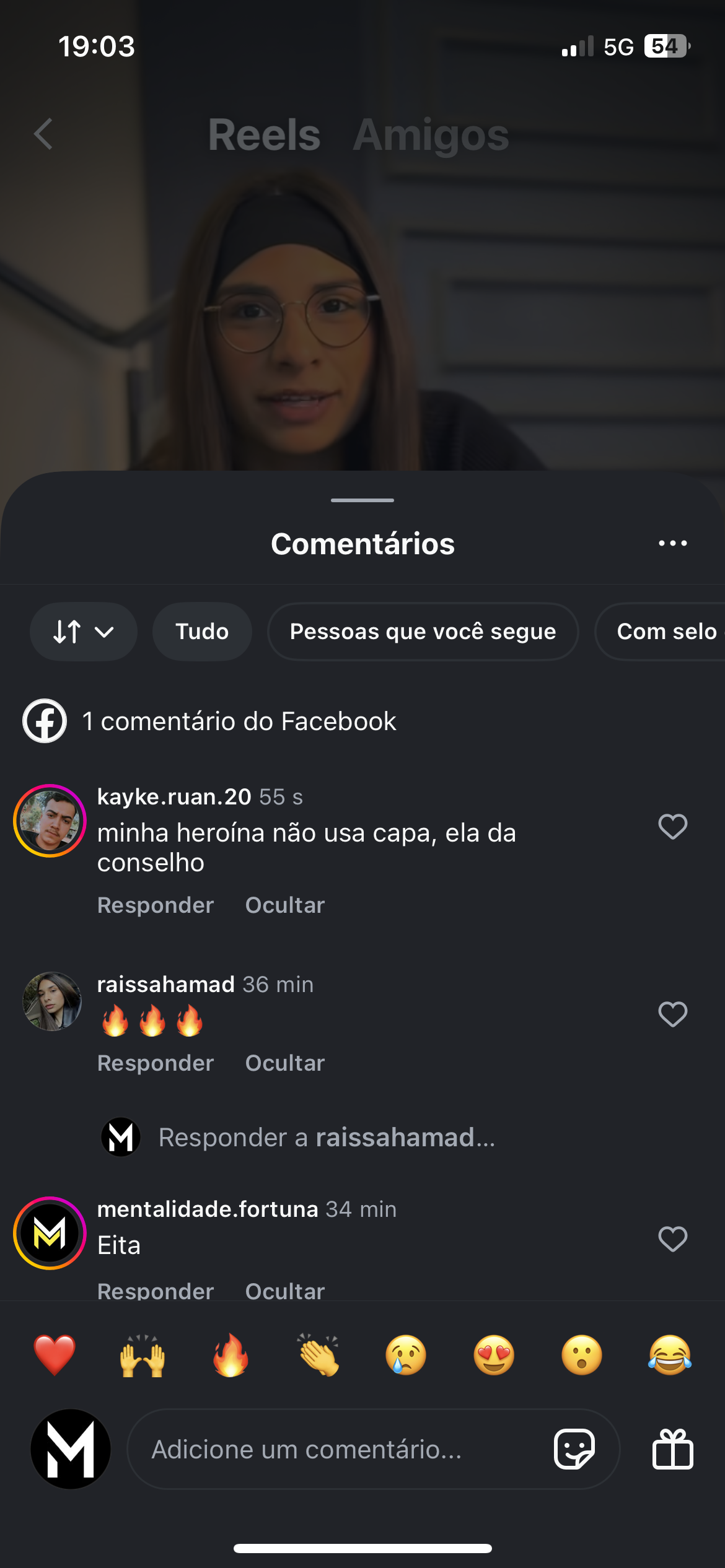Insert the laughing tears quick emoji

tap(669, 1355)
